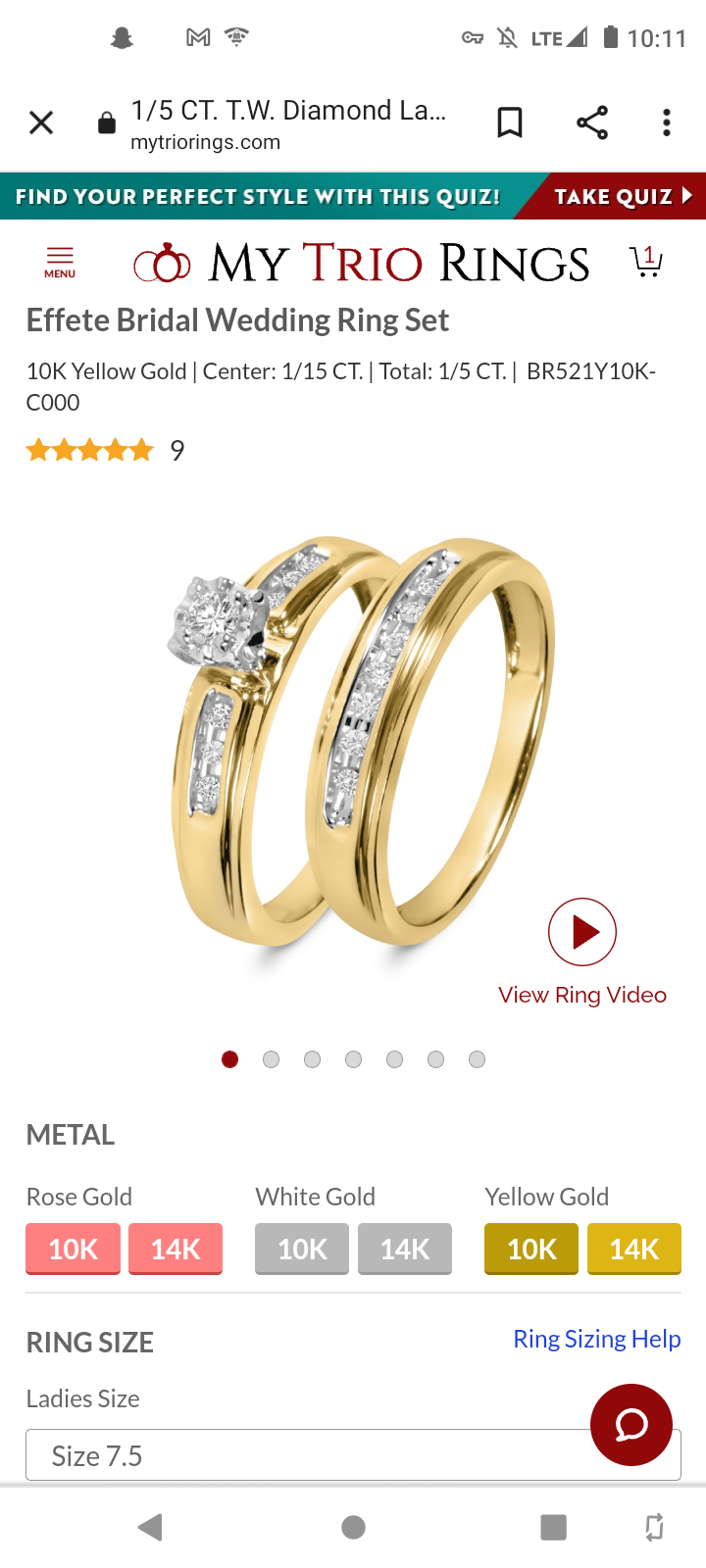
Task: Open the Ladies Size dropdown
Action: [353, 1455]
